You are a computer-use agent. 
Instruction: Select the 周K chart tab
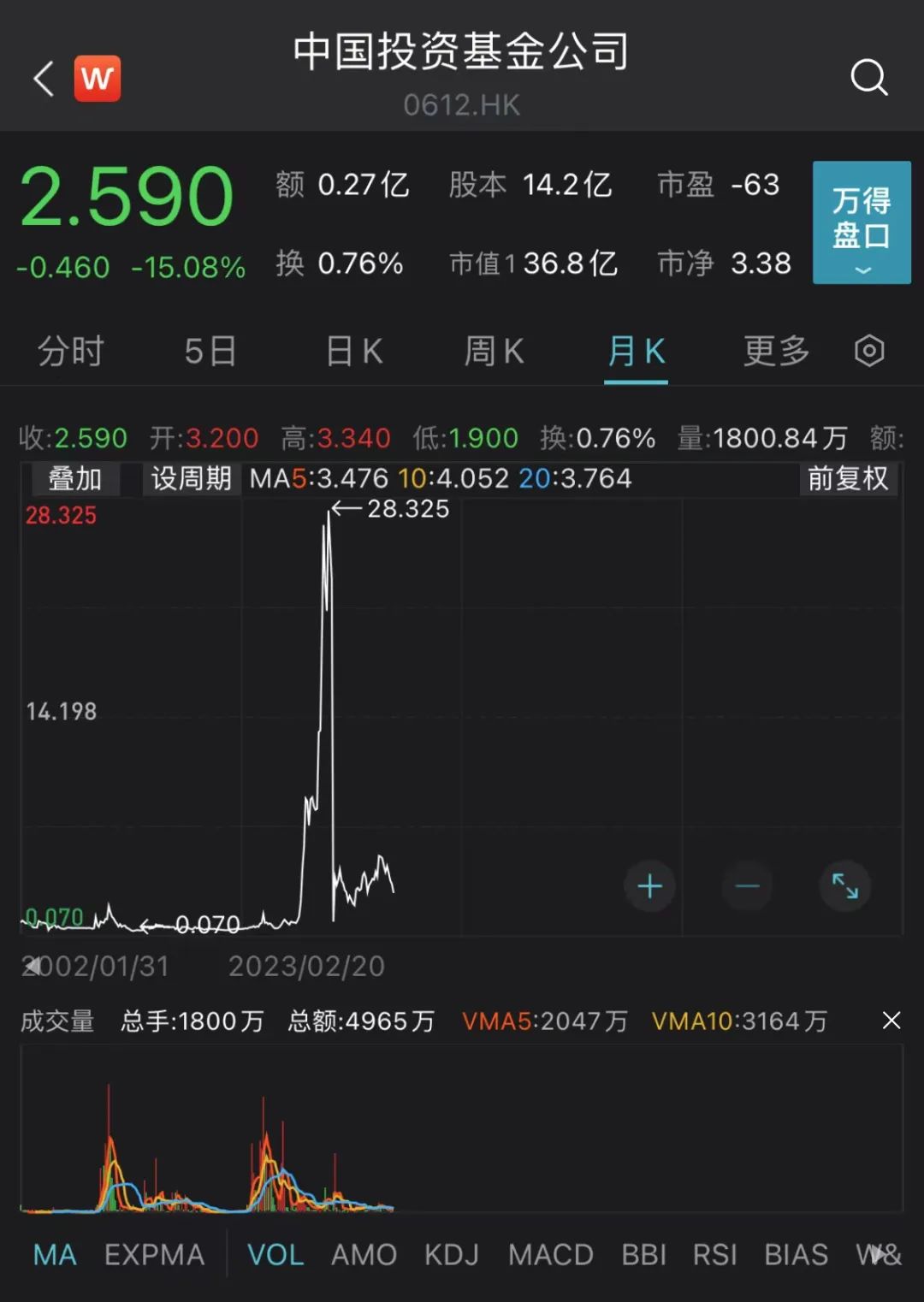[494, 352]
